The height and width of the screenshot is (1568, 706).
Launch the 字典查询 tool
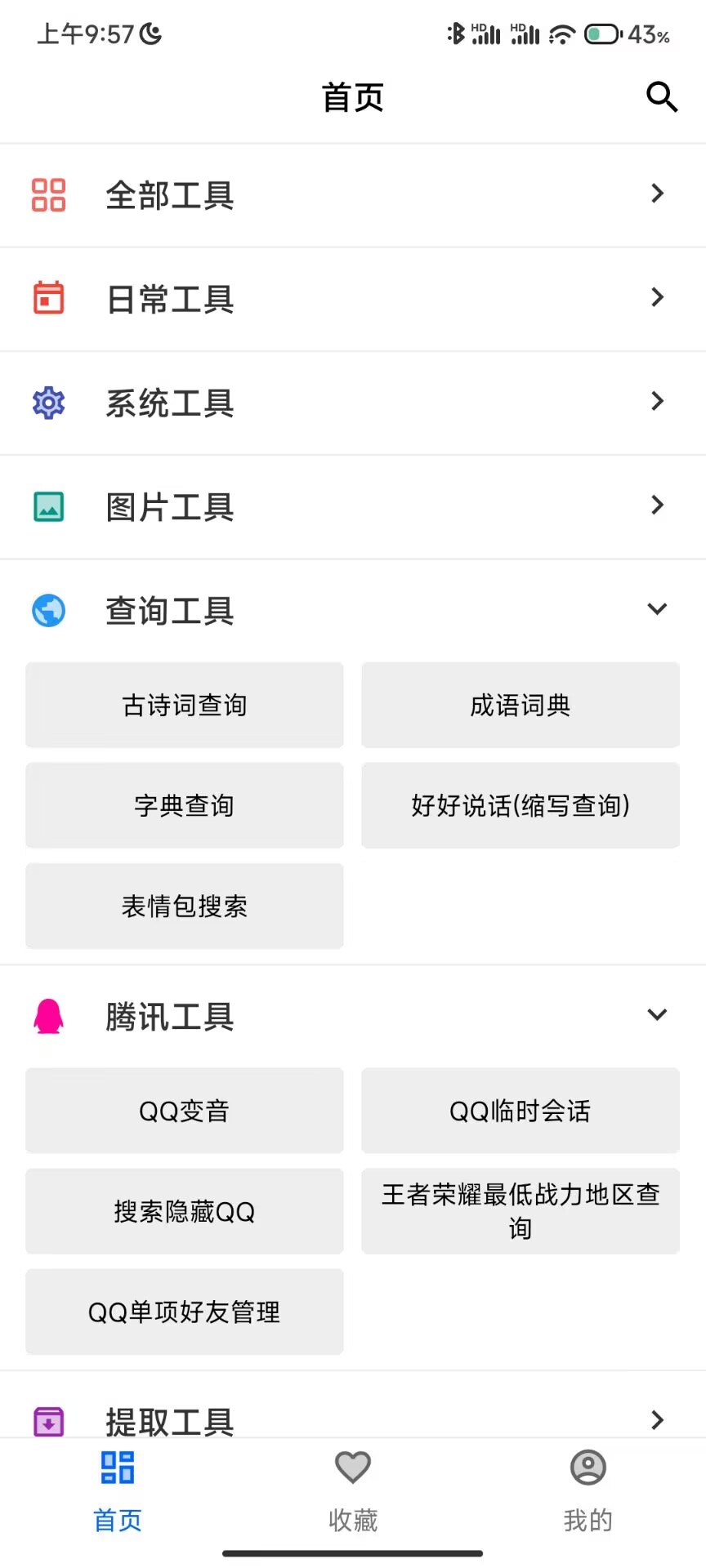tap(185, 805)
